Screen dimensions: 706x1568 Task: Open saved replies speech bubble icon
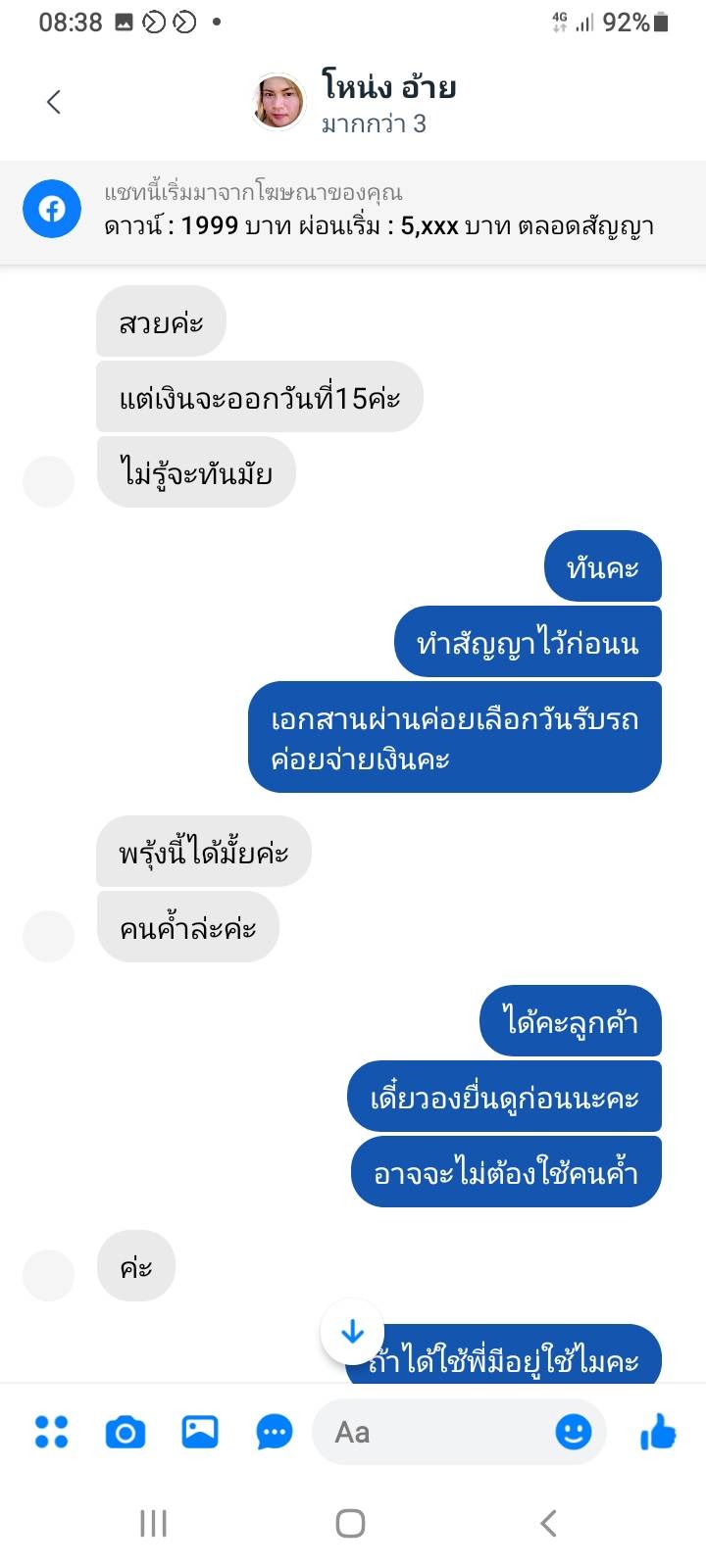(x=275, y=1433)
